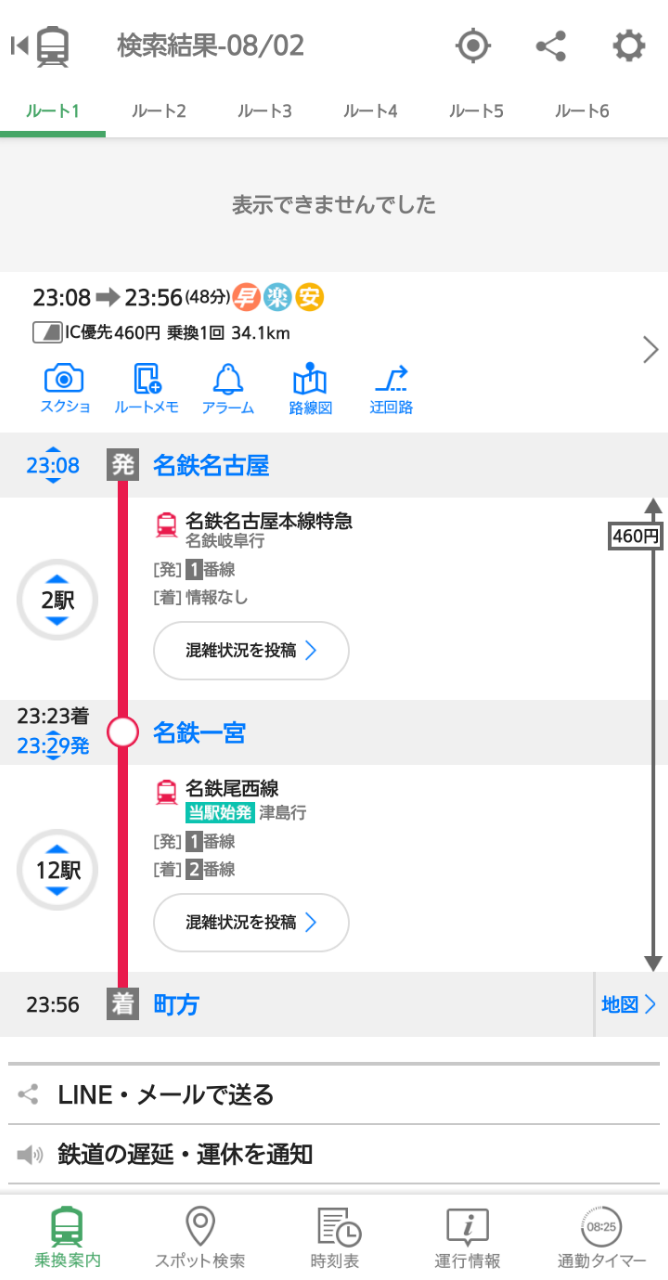The image size is (668, 1280).
Task: Open the 地図 map for 町方
Action: (x=630, y=1004)
